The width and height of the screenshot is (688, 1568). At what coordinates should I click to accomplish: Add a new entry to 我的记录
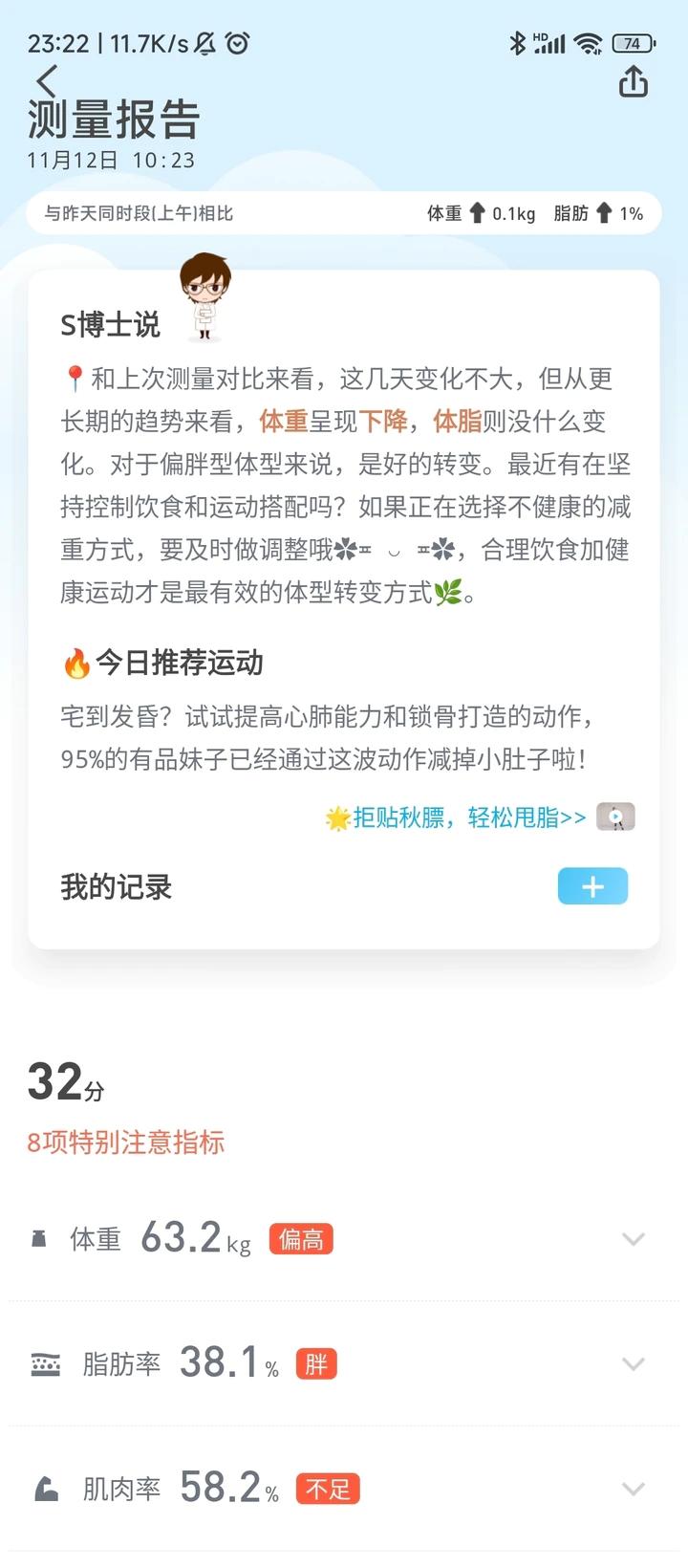pos(592,886)
